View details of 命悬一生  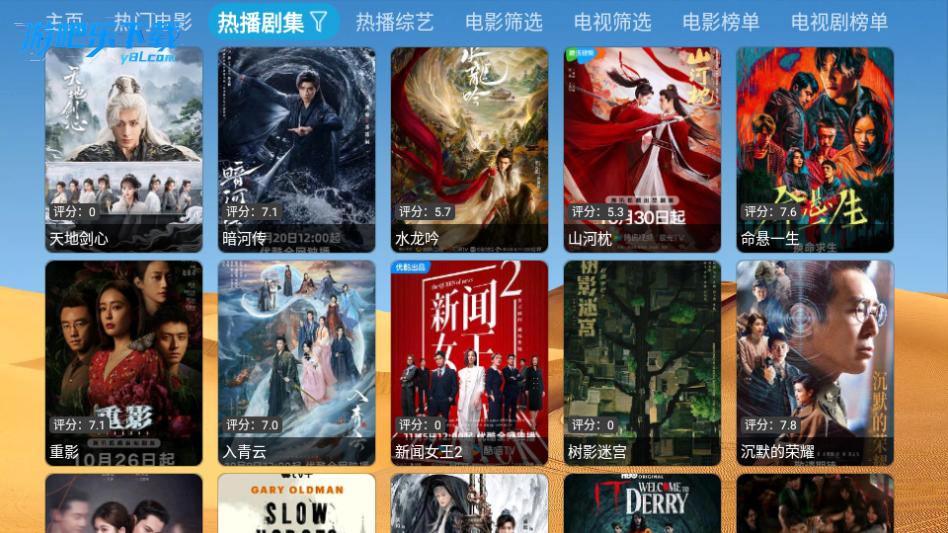[815, 149]
